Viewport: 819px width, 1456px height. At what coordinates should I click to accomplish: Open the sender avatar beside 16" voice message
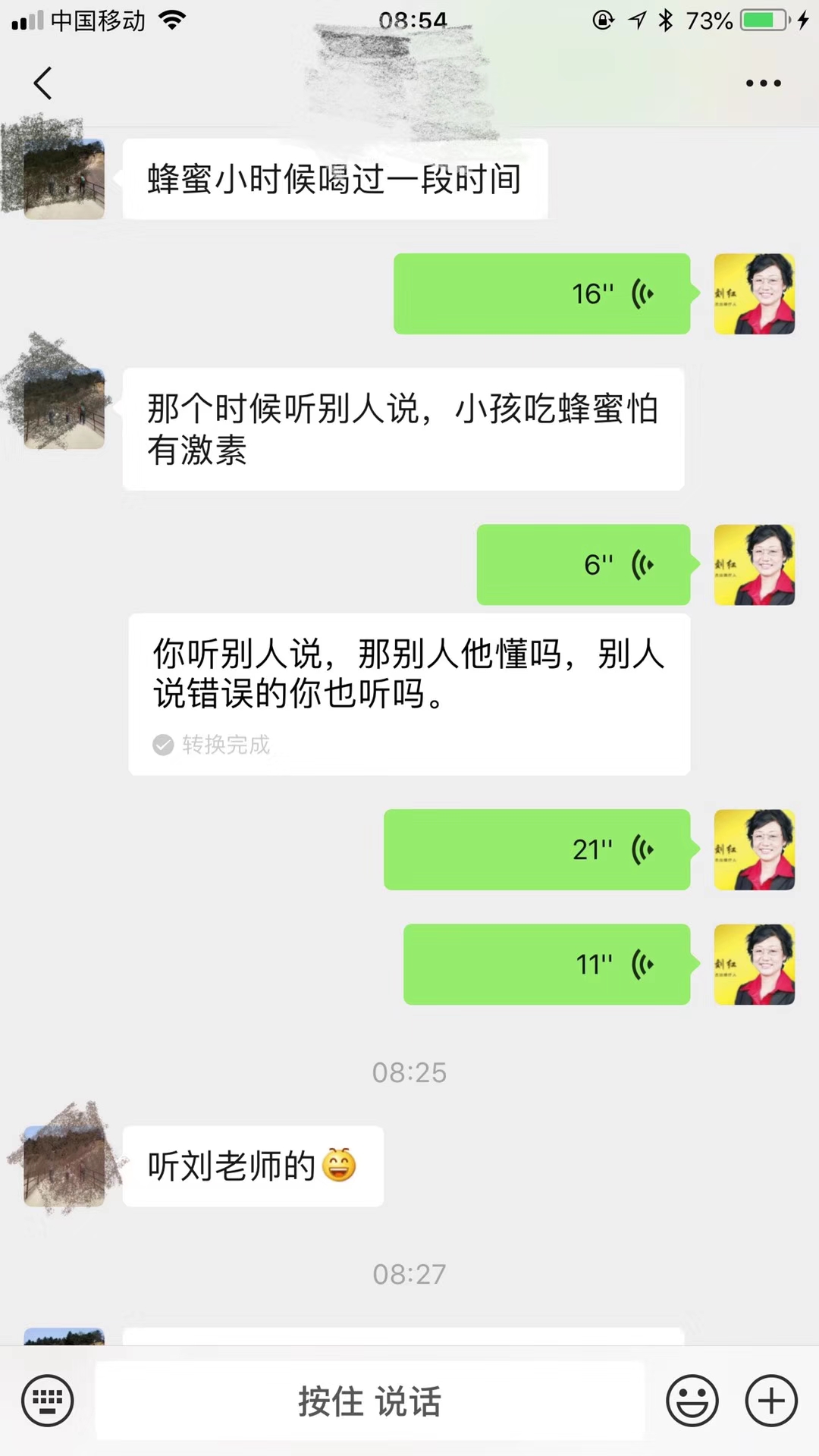(x=755, y=293)
